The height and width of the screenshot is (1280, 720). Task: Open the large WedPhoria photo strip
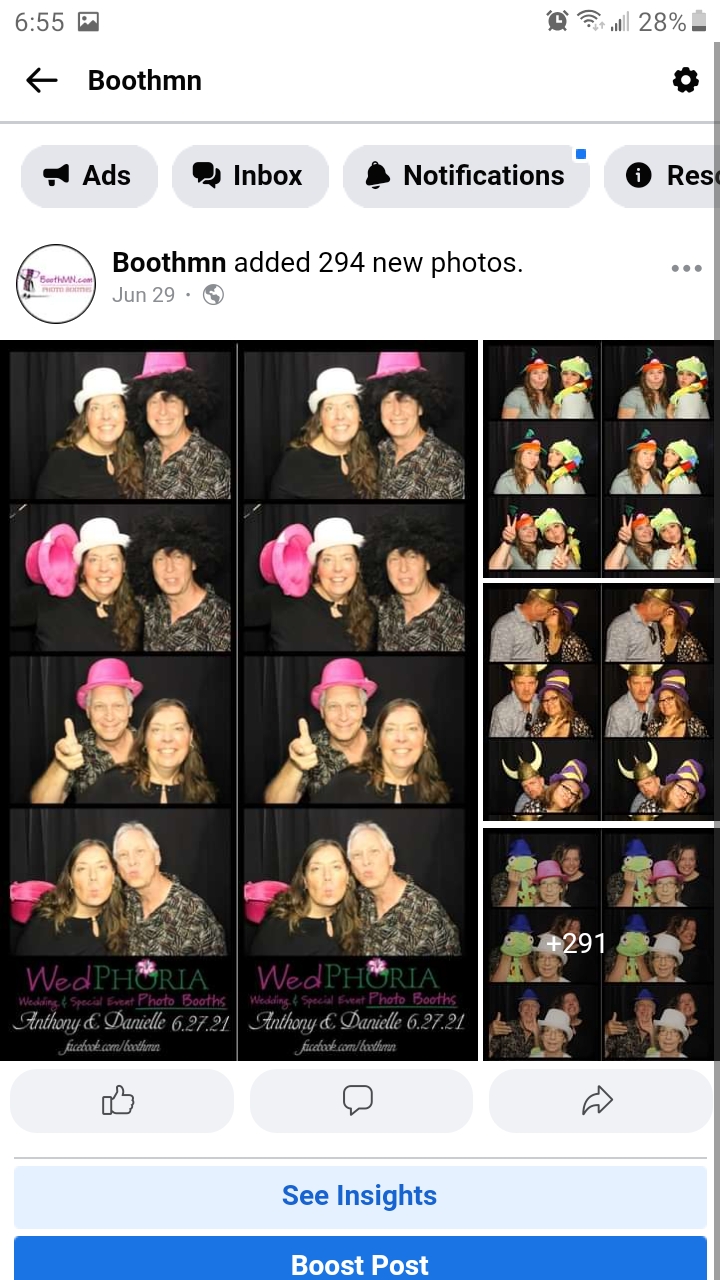239,700
